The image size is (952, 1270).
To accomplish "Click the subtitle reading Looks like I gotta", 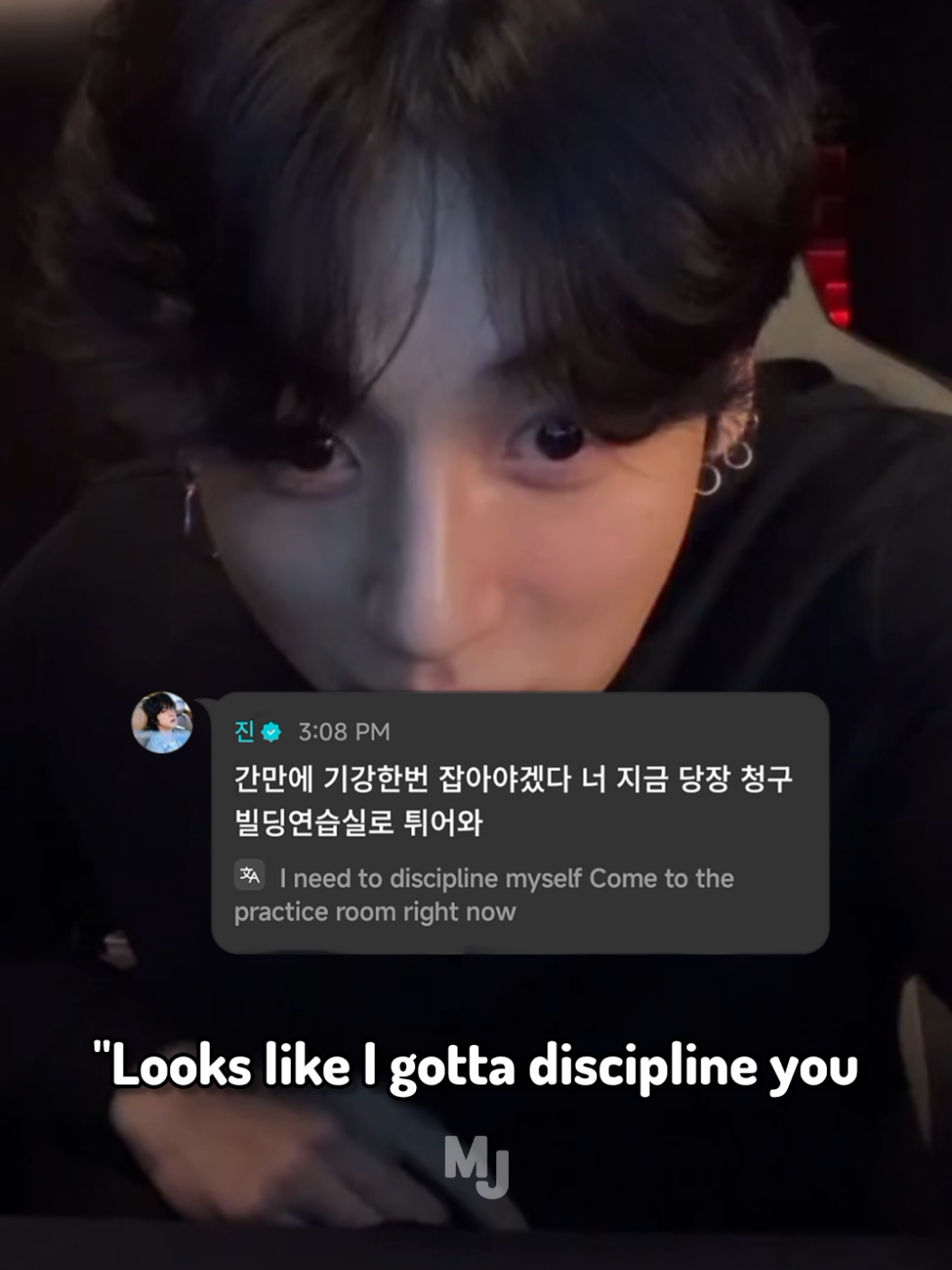I will (476, 1065).
